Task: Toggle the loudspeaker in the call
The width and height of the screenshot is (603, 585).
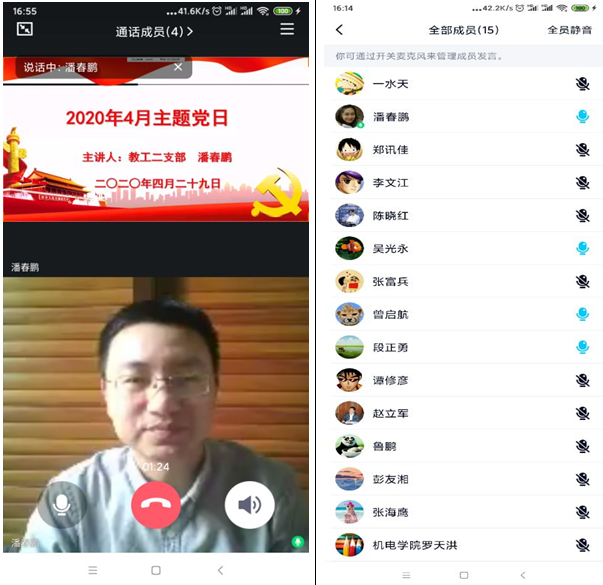Action: (x=249, y=504)
